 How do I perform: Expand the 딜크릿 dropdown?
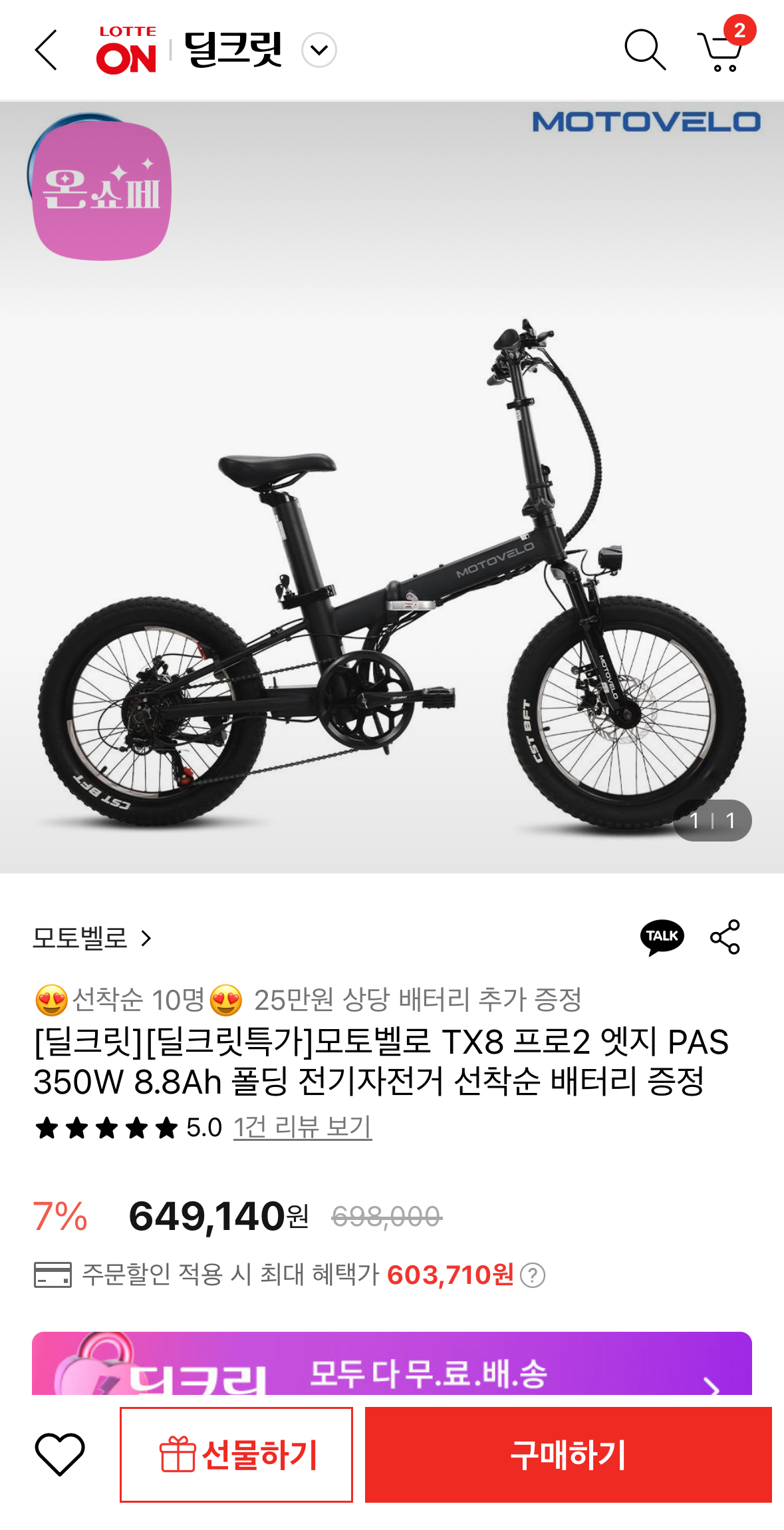319,51
